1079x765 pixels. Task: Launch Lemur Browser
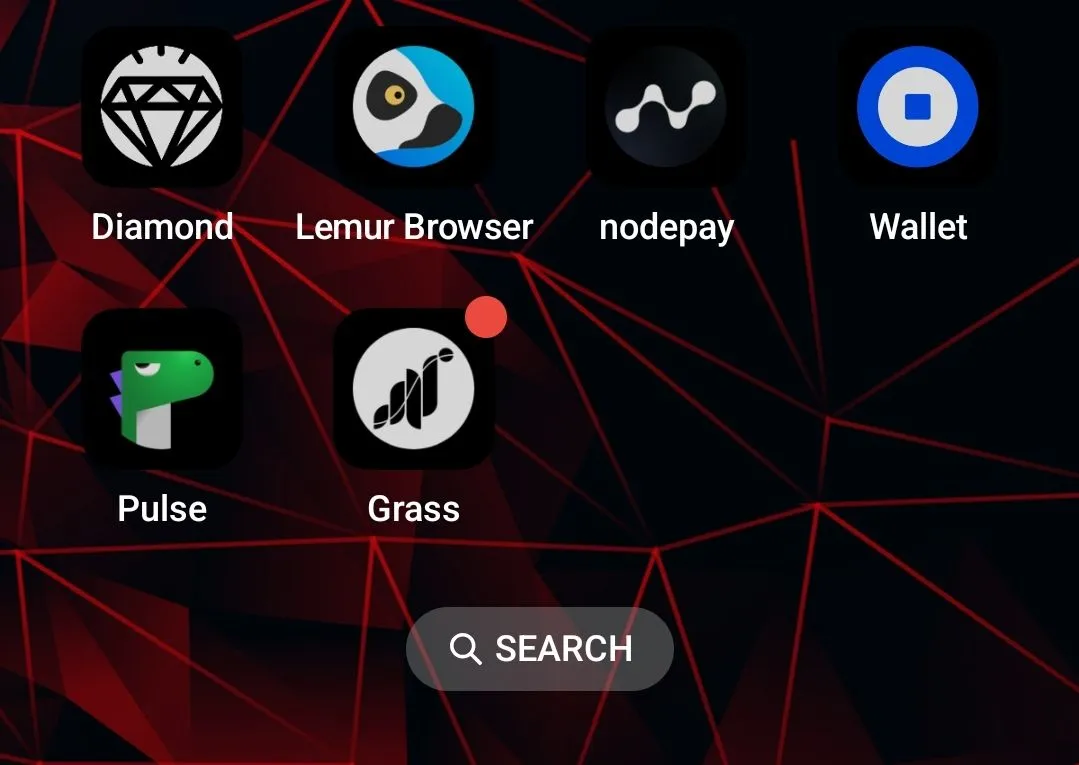pos(414,107)
